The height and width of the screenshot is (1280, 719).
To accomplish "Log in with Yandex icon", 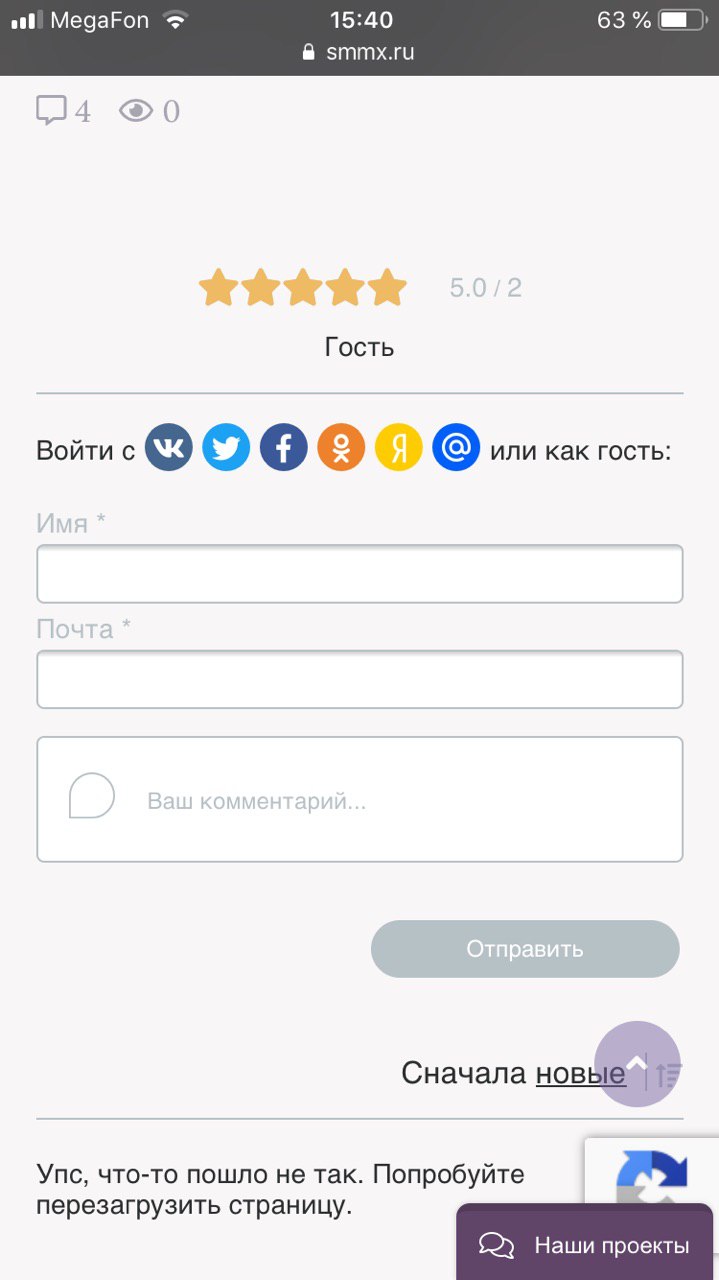I will coord(399,448).
